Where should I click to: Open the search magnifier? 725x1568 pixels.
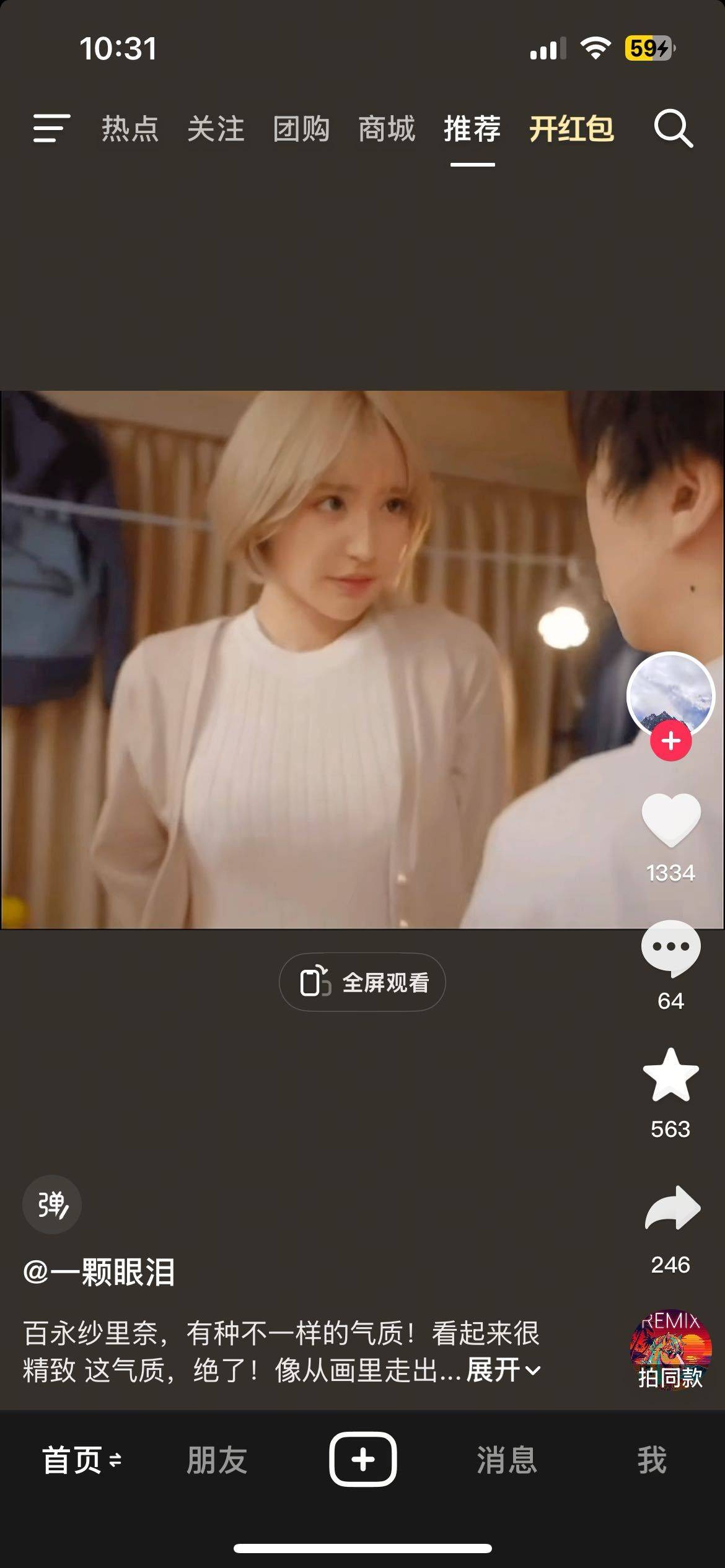coord(673,128)
